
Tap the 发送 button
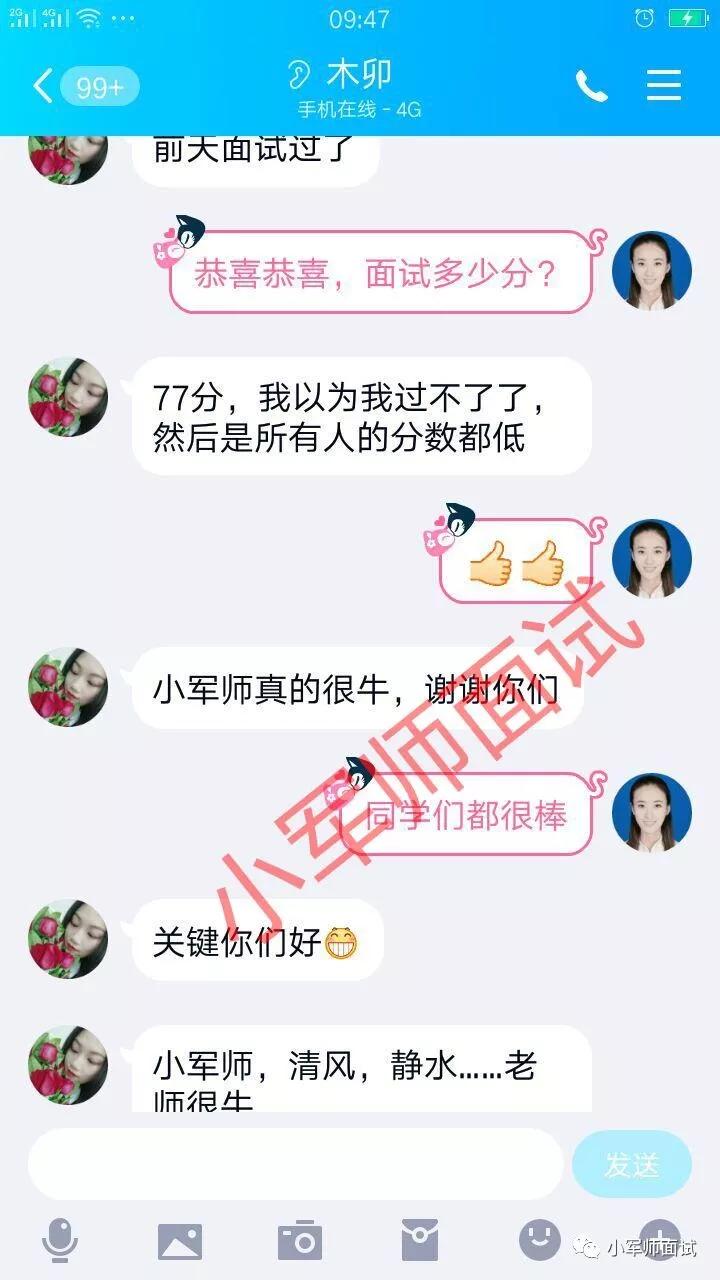(x=631, y=1164)
